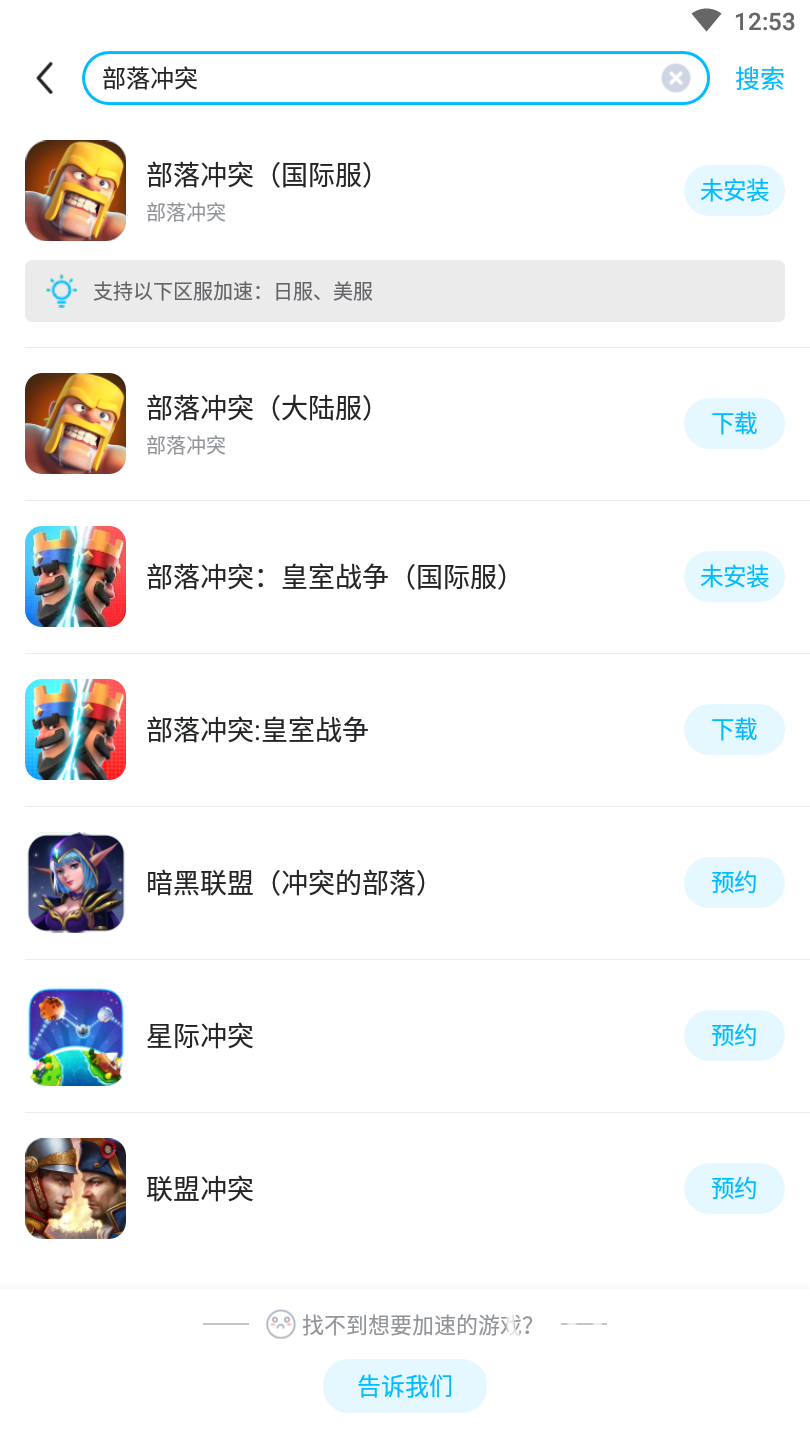Tap the 搜索 search button
Screen dimensions: 810x1440
tap(759, 79)
